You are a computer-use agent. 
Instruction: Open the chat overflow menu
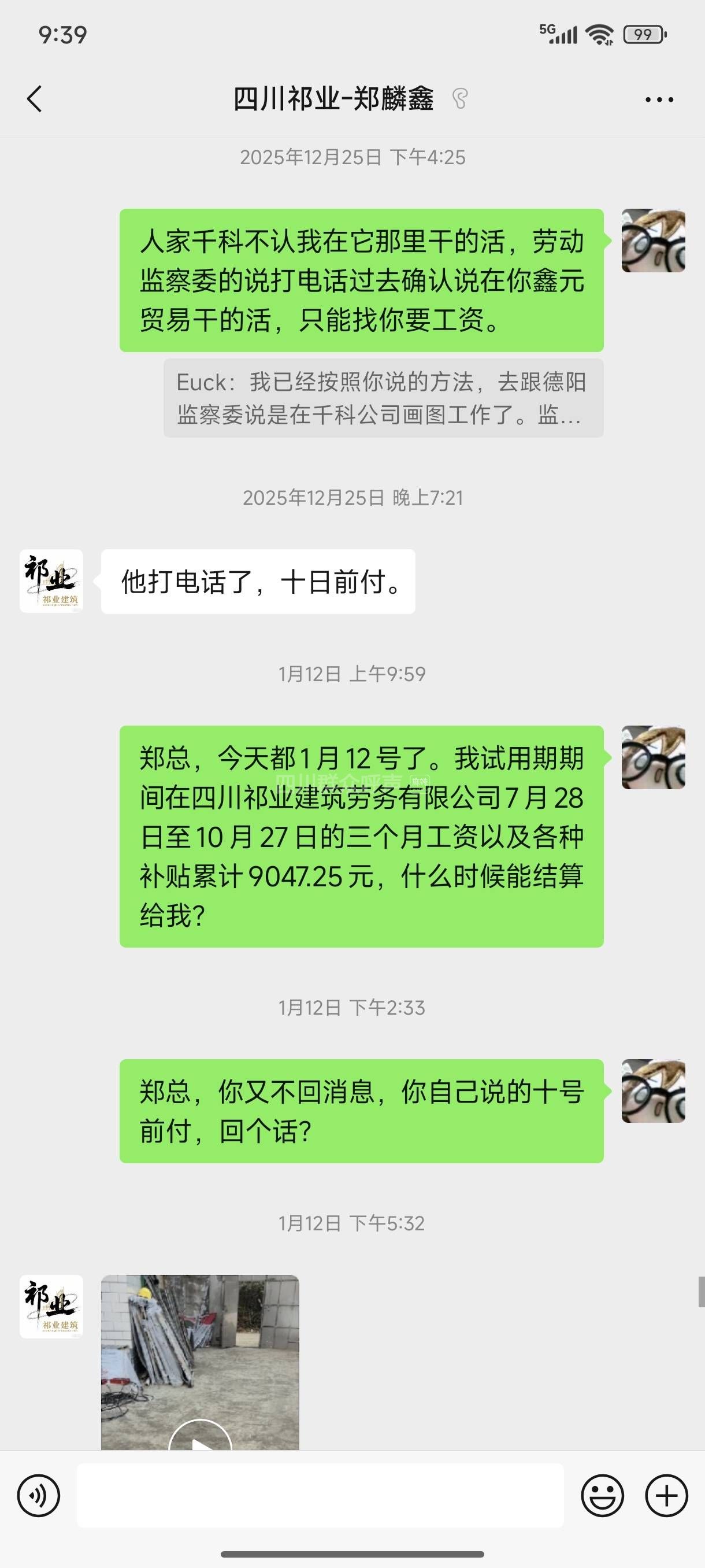[659, 99]
